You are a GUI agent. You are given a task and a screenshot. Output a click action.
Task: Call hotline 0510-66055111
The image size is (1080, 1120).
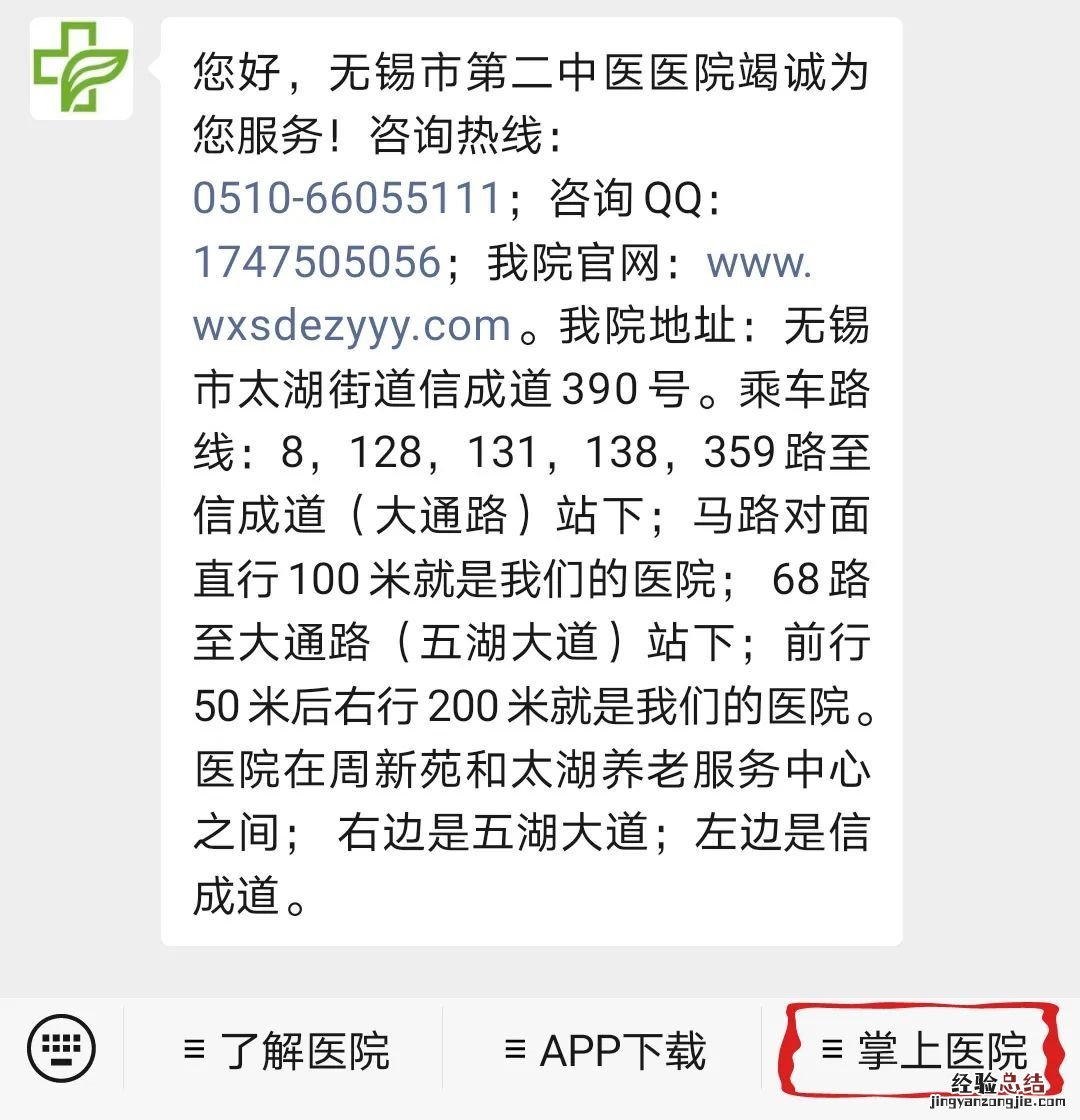tap(346, 198)
